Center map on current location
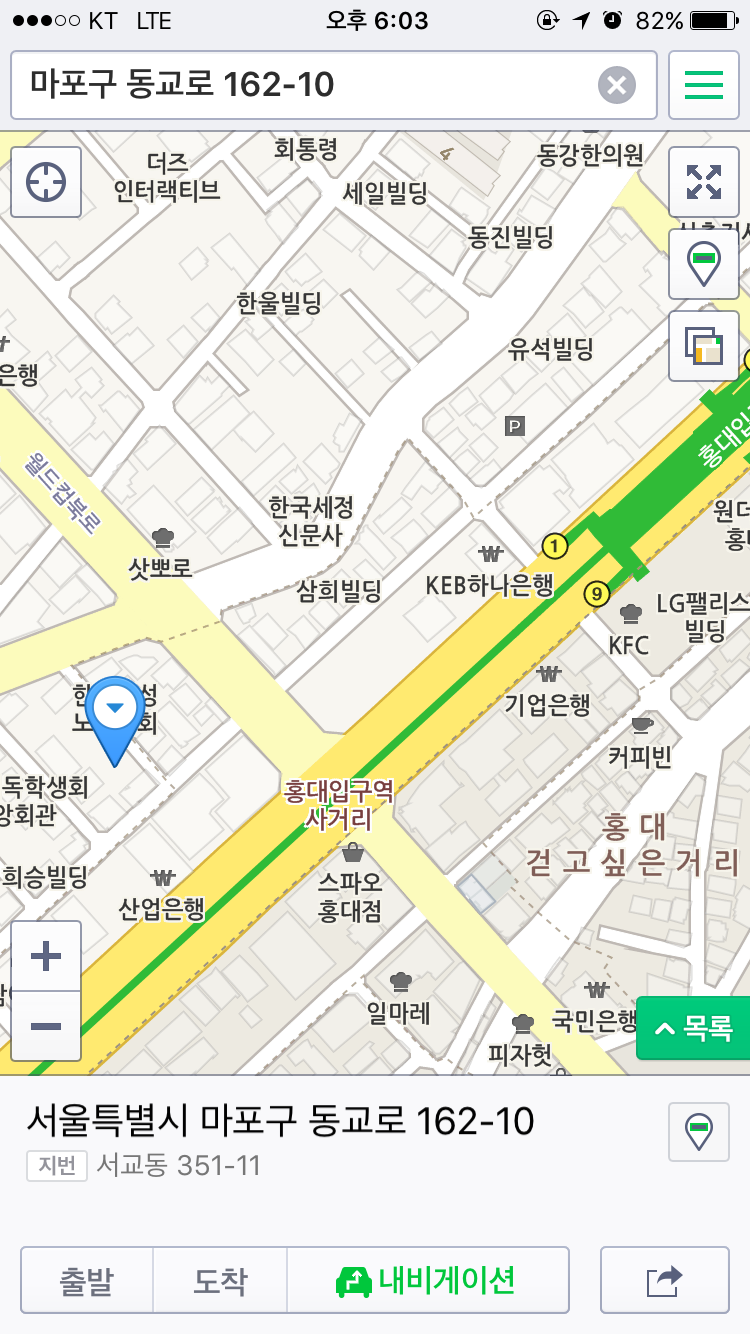Image resolution: width=750 pixels, height=1334 pixels. pyautogui.click(x=46, y=182)
